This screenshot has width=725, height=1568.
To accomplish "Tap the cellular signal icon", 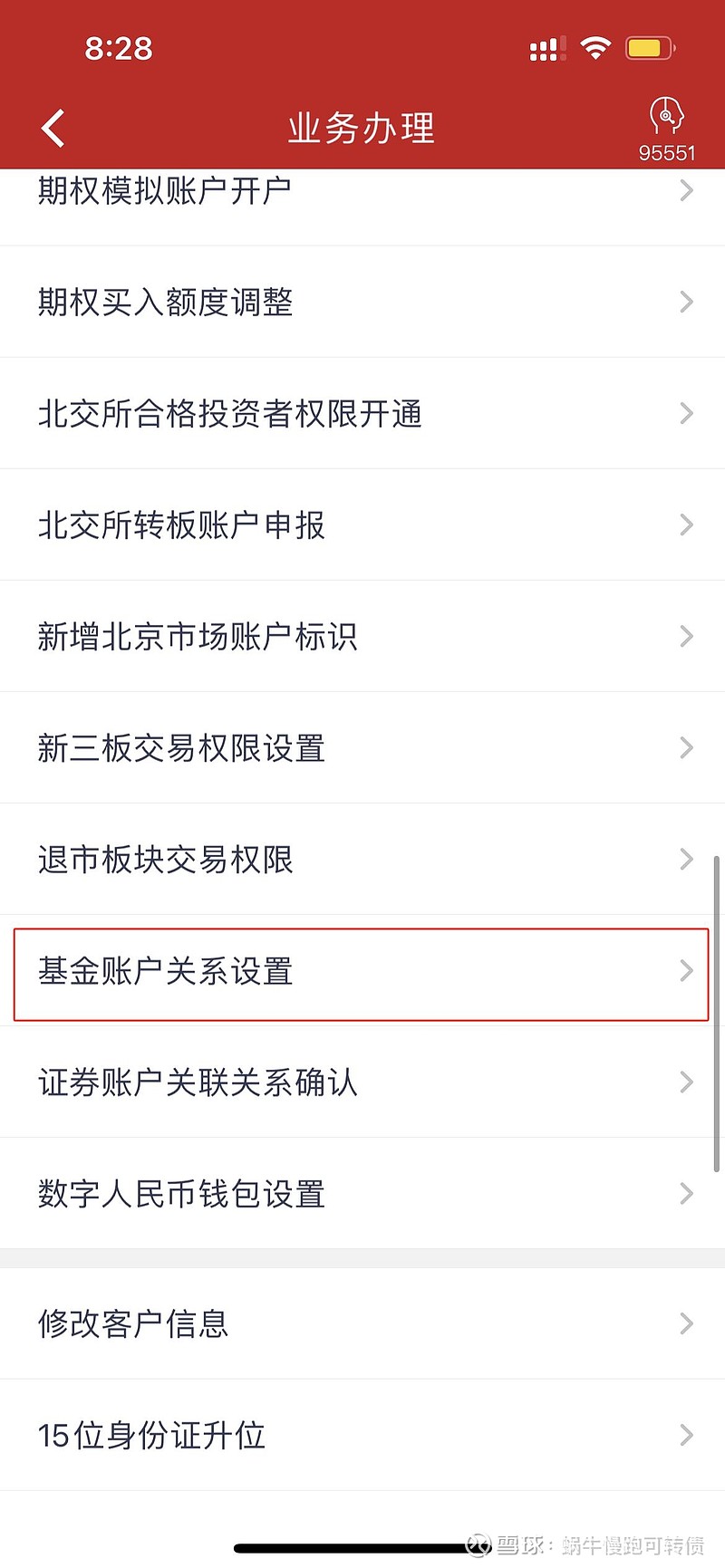I will point(546,49).
